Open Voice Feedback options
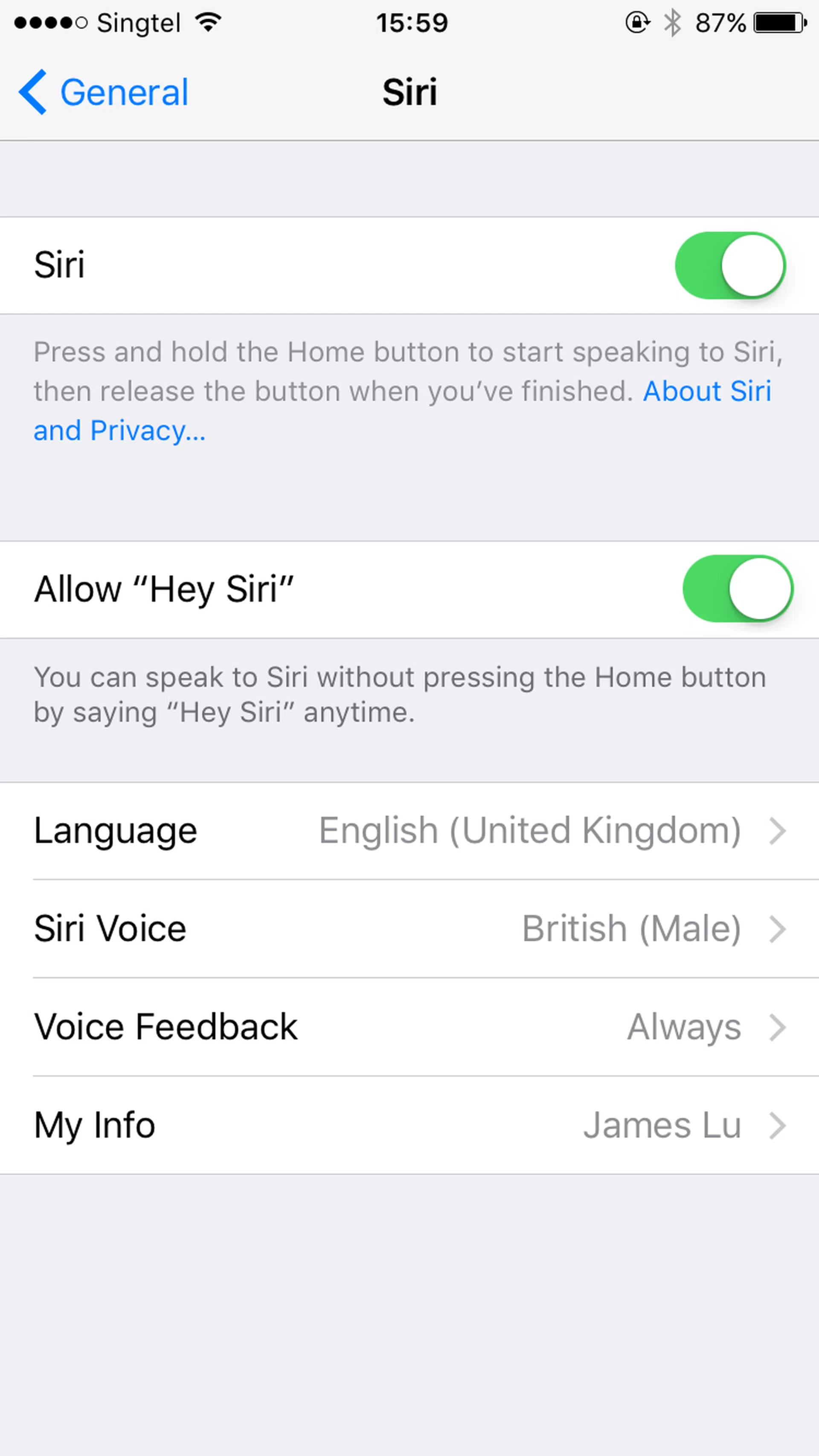 (409, 1027)
